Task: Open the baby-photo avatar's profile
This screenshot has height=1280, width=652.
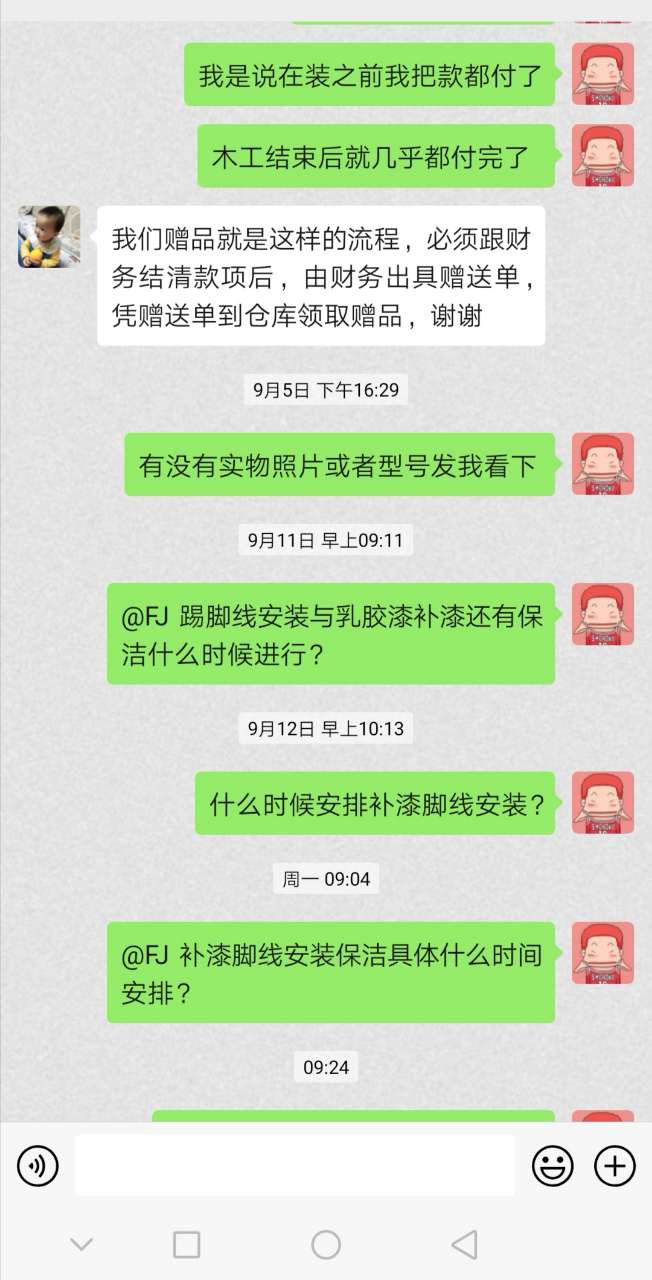Action: coord(49,237)
